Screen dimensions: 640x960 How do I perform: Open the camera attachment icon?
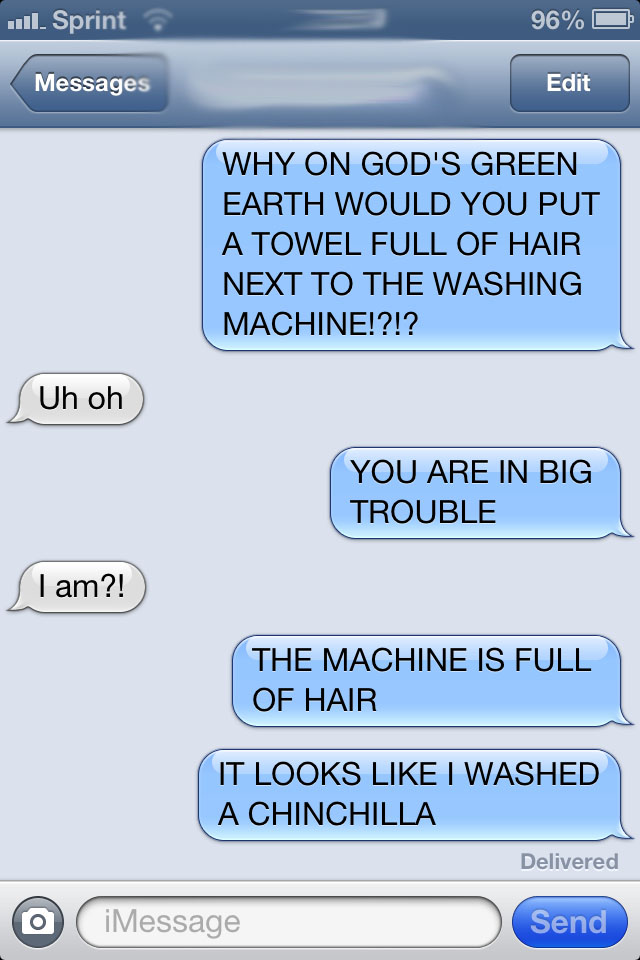click(38, 921)
